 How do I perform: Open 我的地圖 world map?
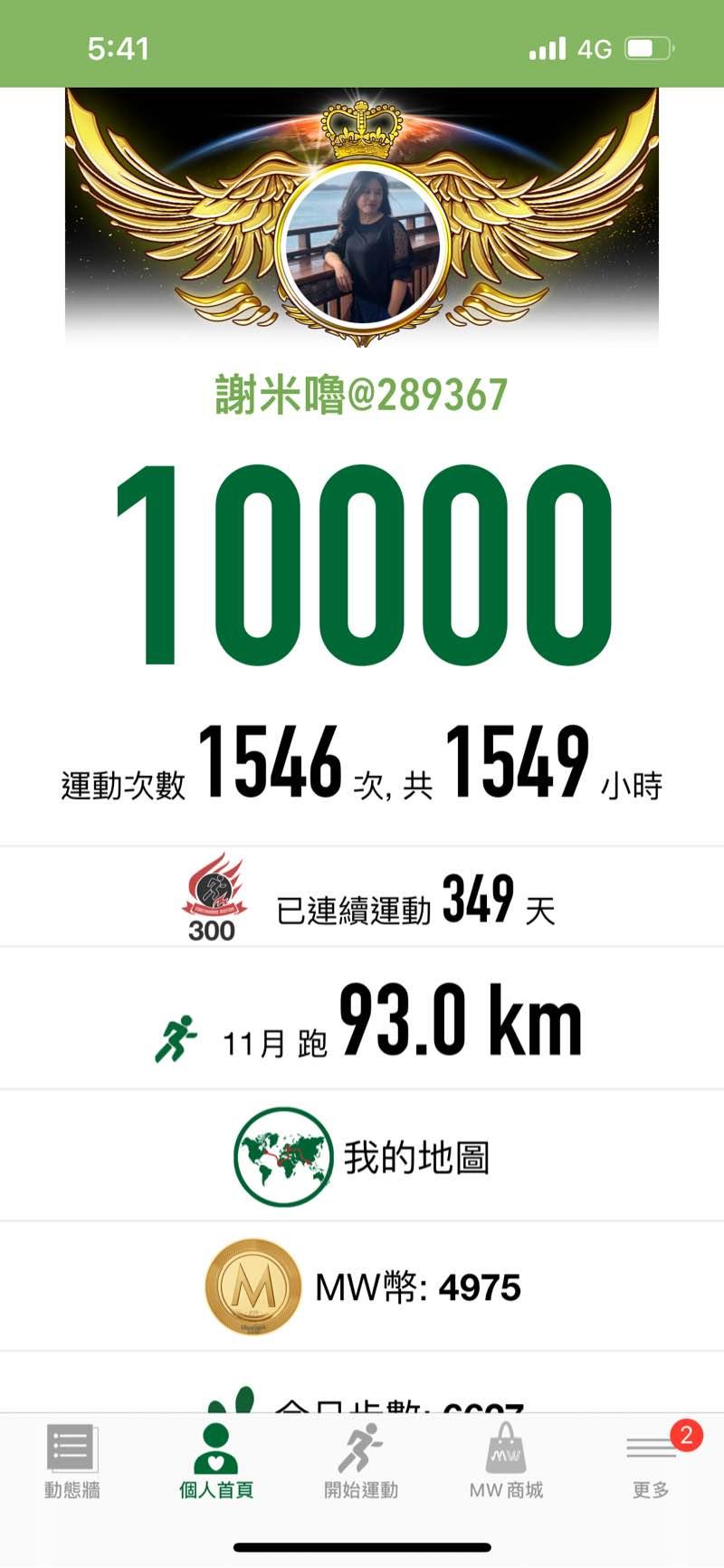[x=362, y=1156]
